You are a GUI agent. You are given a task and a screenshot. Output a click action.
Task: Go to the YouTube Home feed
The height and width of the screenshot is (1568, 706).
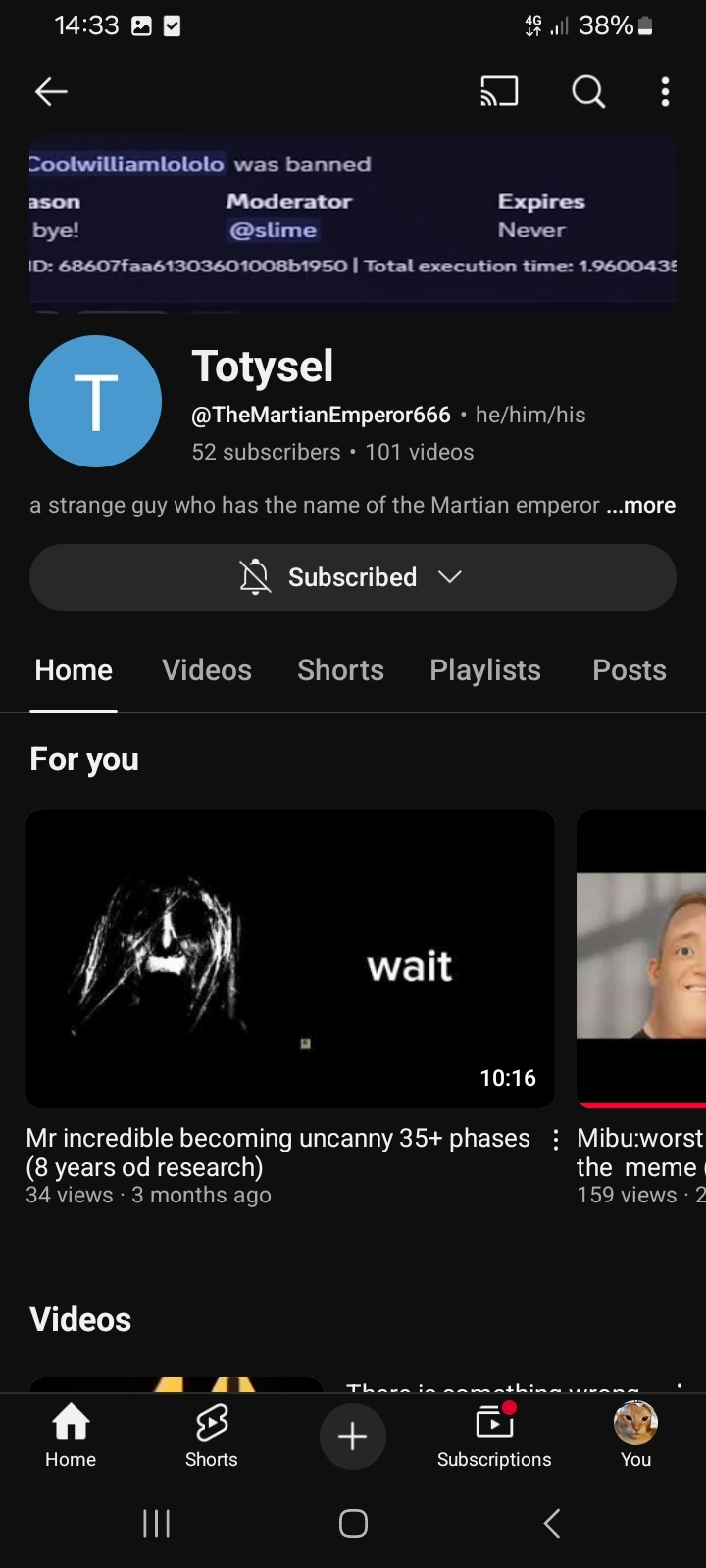(x=71, y=1436)
